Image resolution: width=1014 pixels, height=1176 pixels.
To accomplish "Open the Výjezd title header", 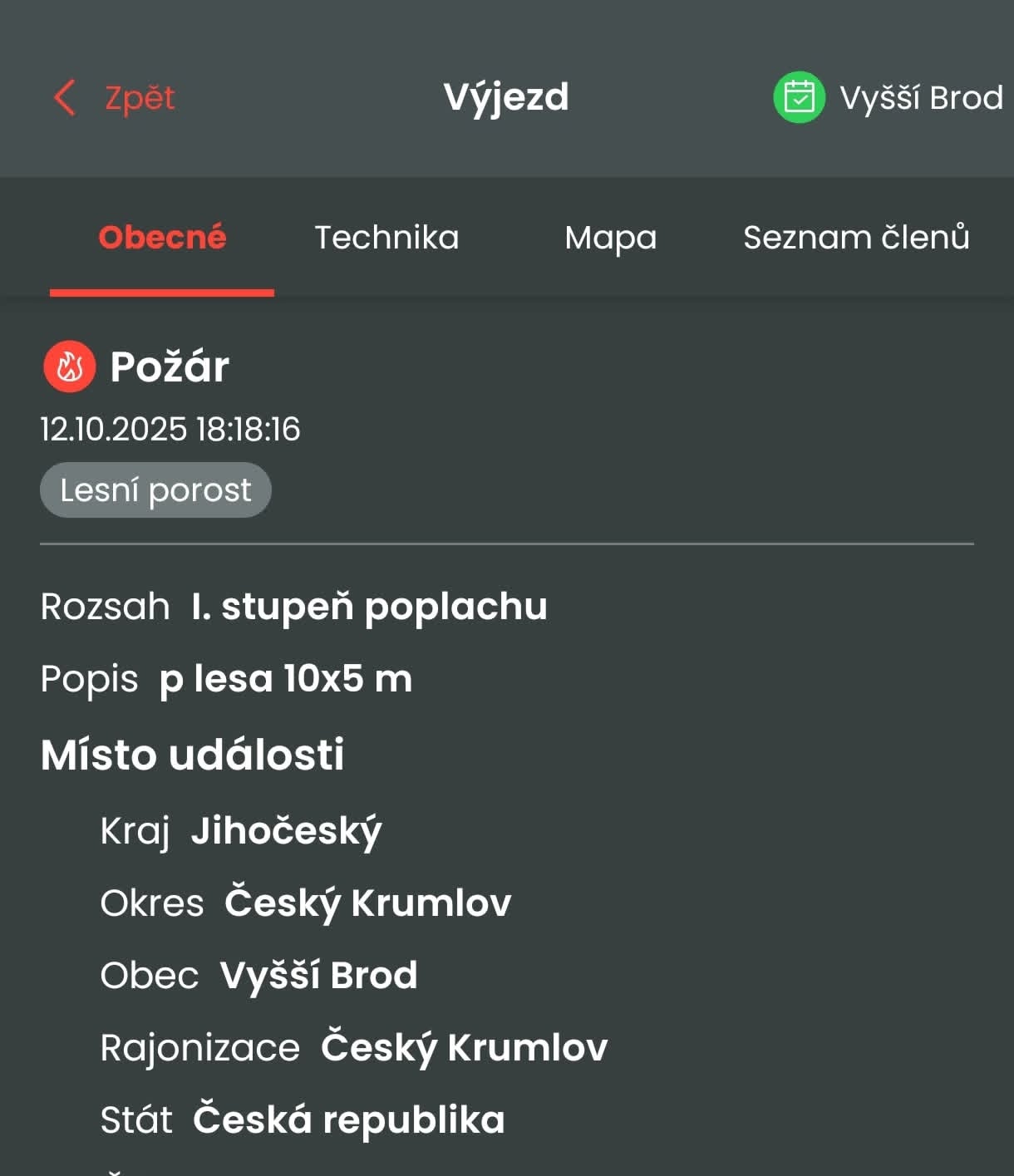I will [x=505, y=96].
